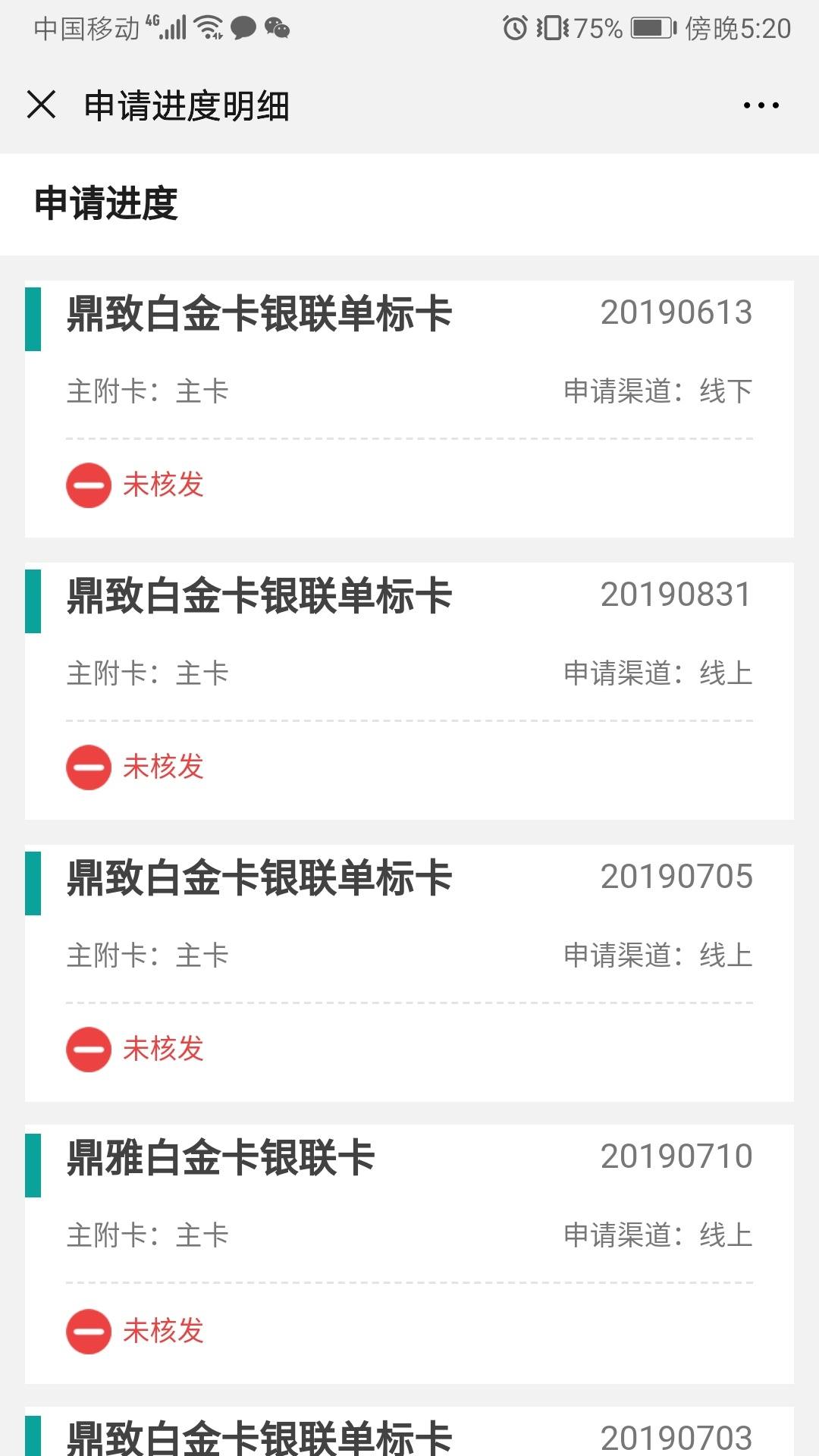Open the application card dated 20190613

coord(409,409)
